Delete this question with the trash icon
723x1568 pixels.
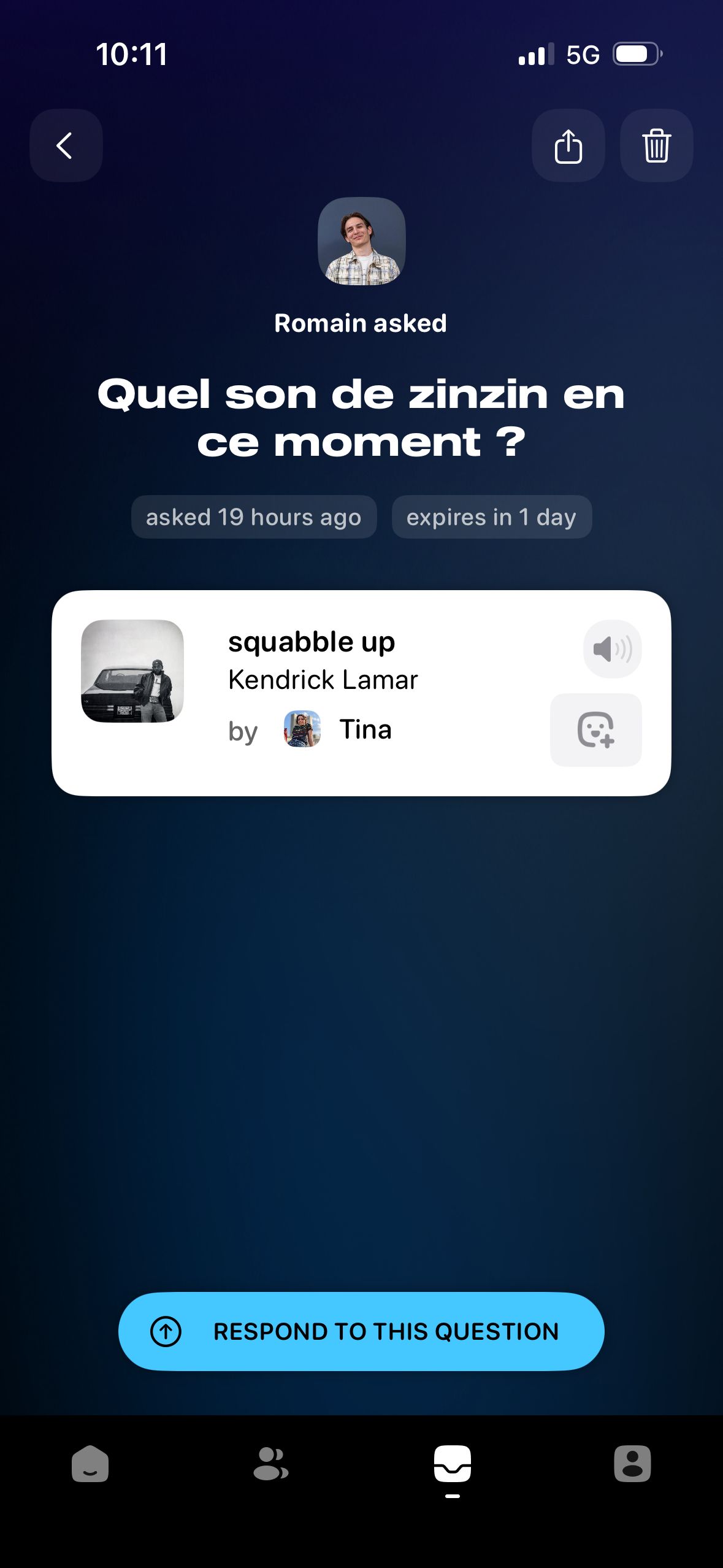pos(656,145)
